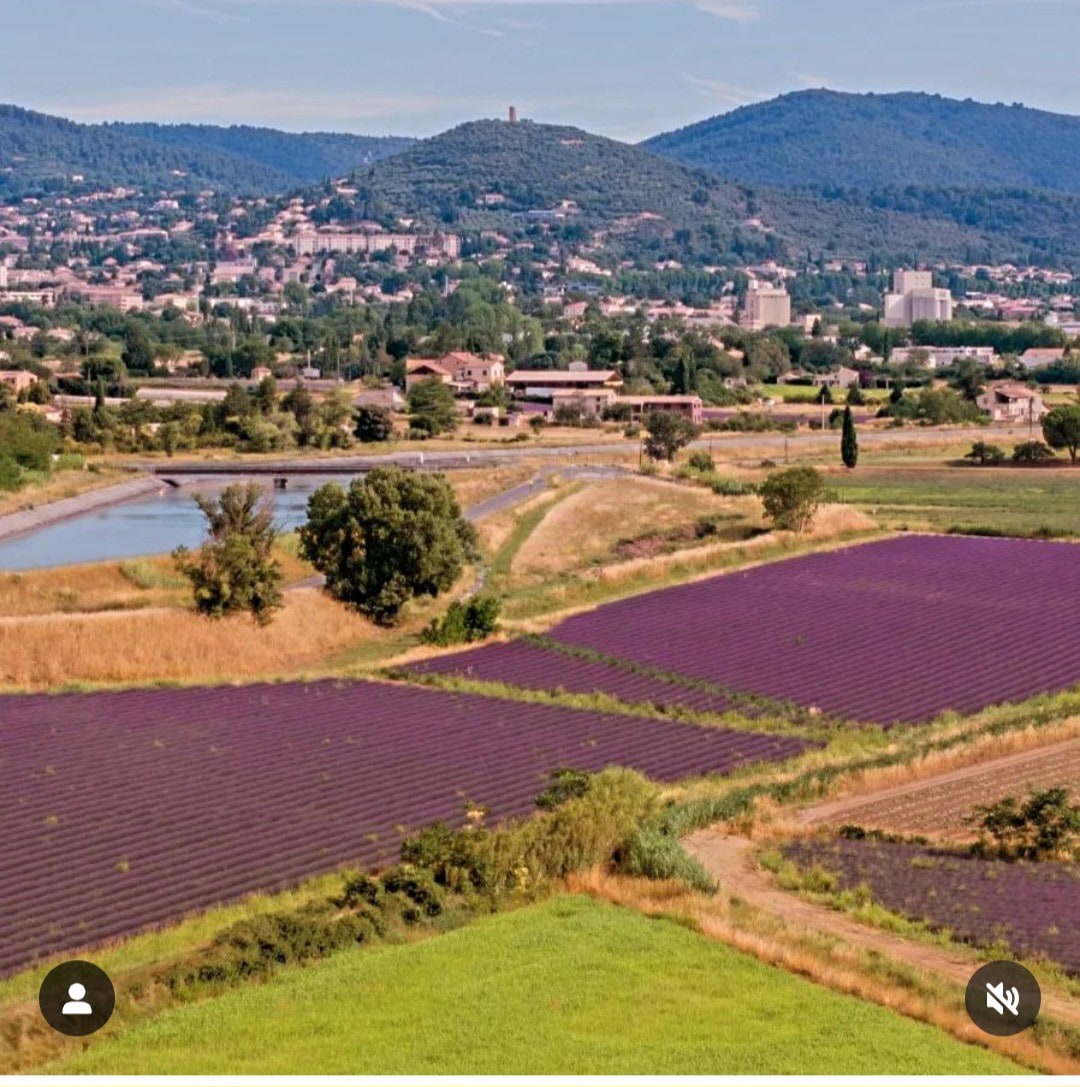Unmute the video sound

tap(1002, 998)
